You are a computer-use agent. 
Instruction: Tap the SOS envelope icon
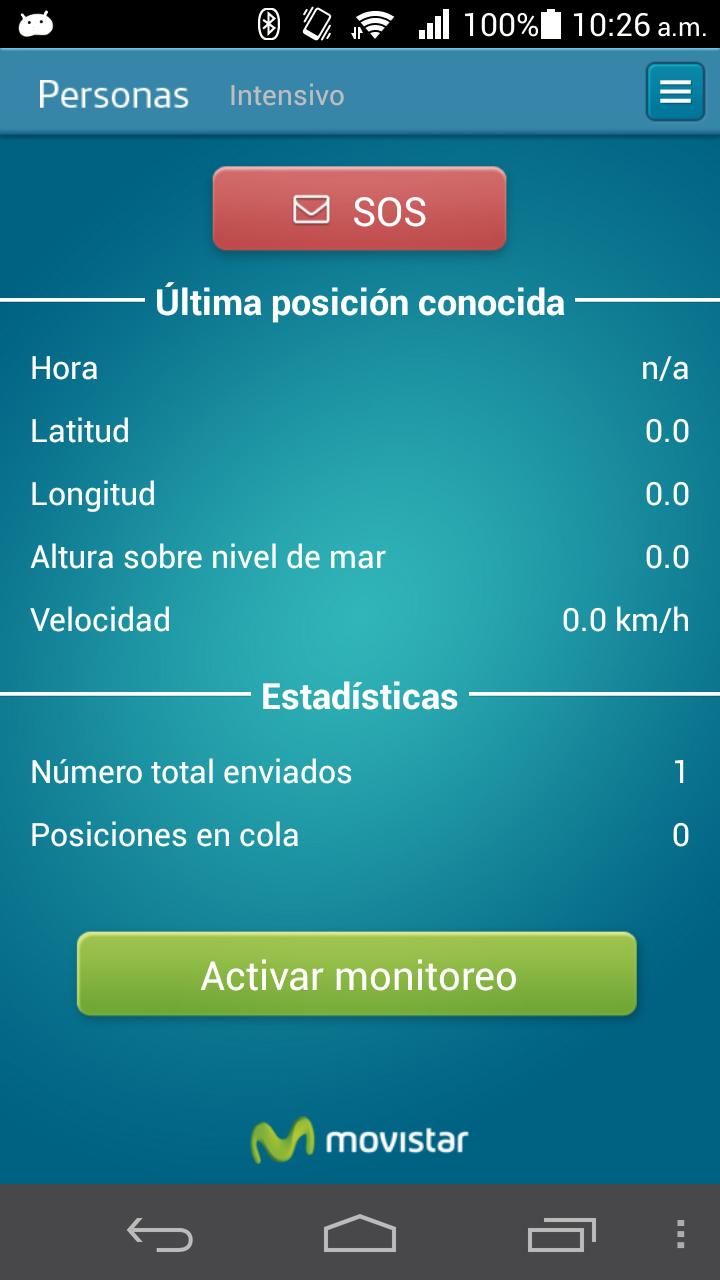point(310,208)
